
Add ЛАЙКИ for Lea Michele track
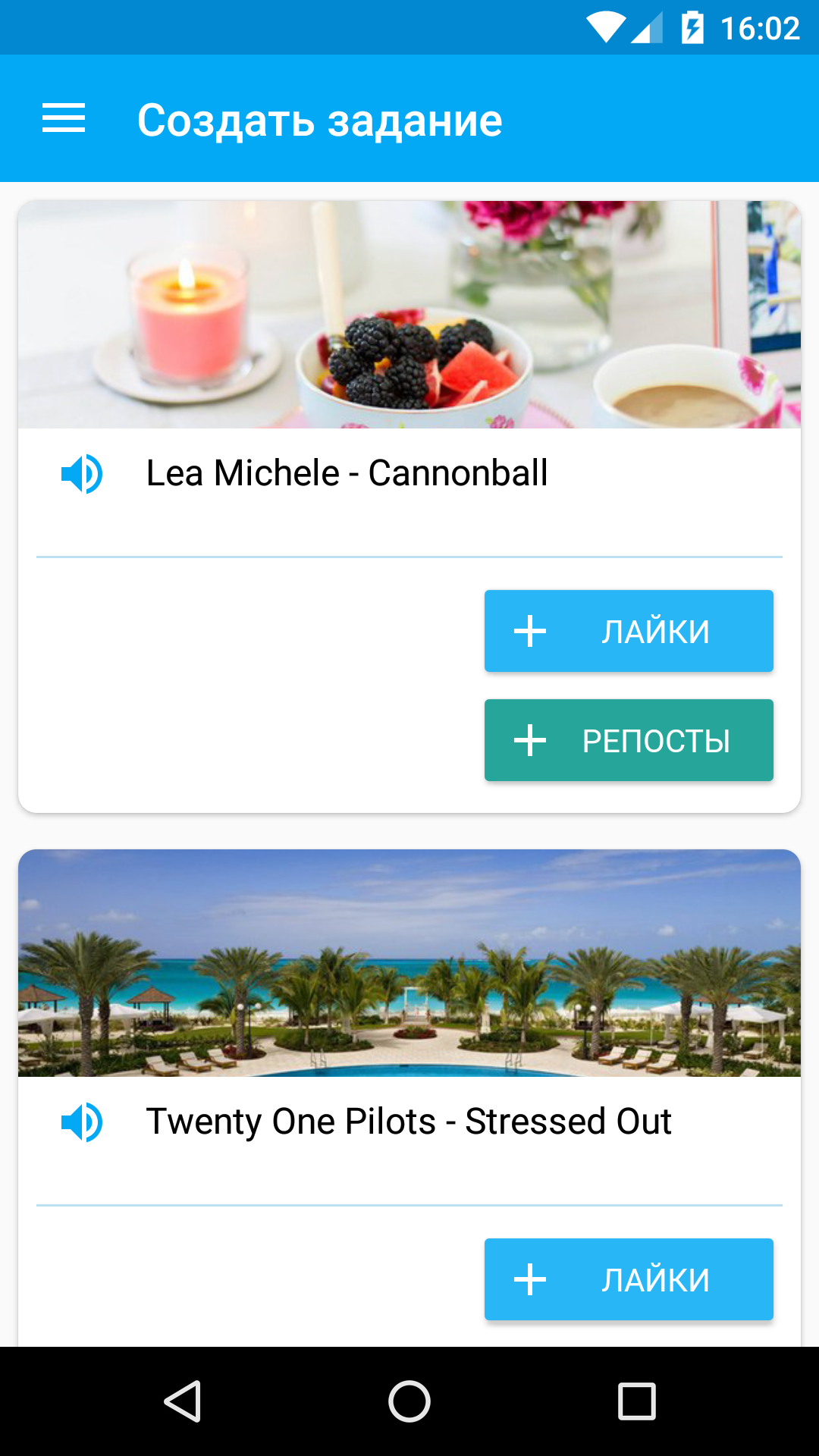click(629, 630)
